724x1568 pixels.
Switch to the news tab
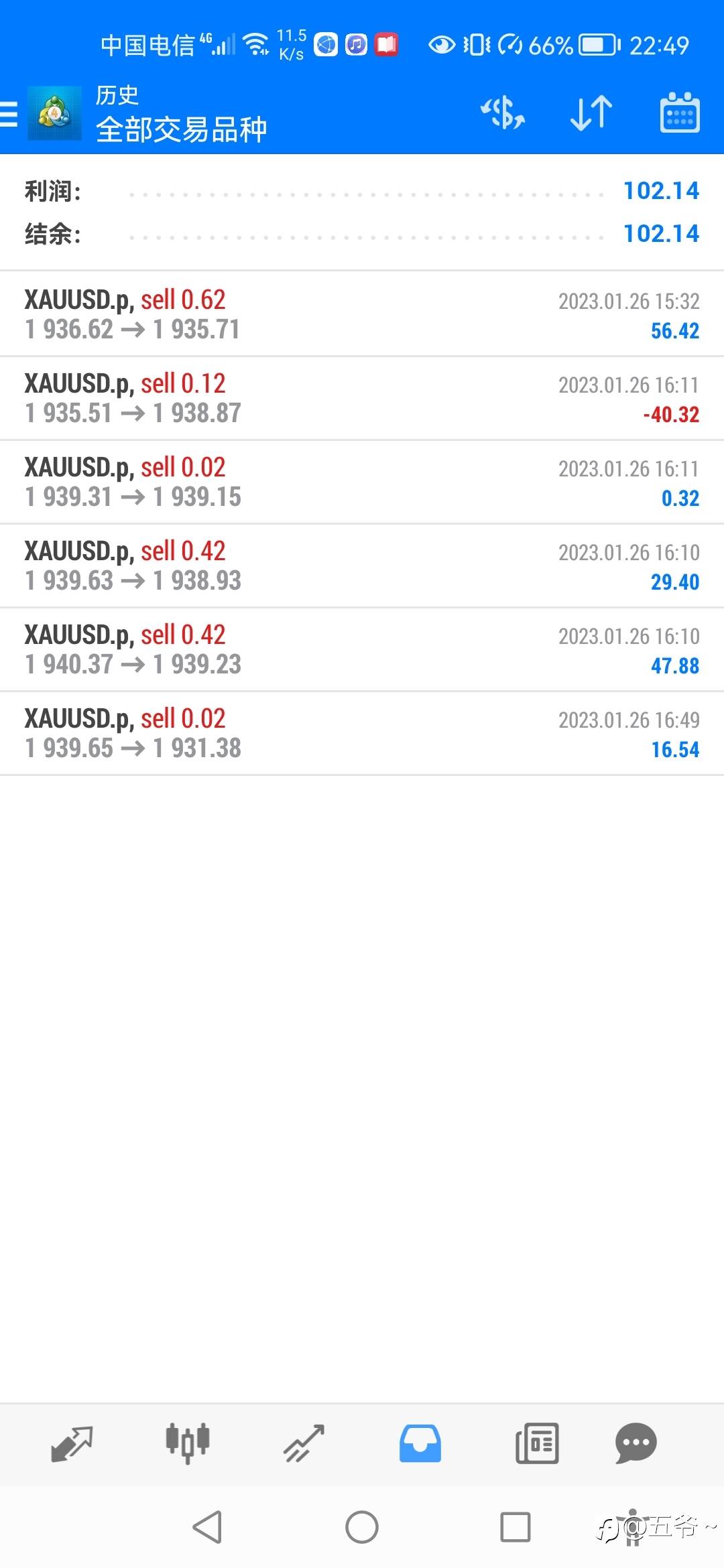pyautogui.click(x=537, y=1443)
